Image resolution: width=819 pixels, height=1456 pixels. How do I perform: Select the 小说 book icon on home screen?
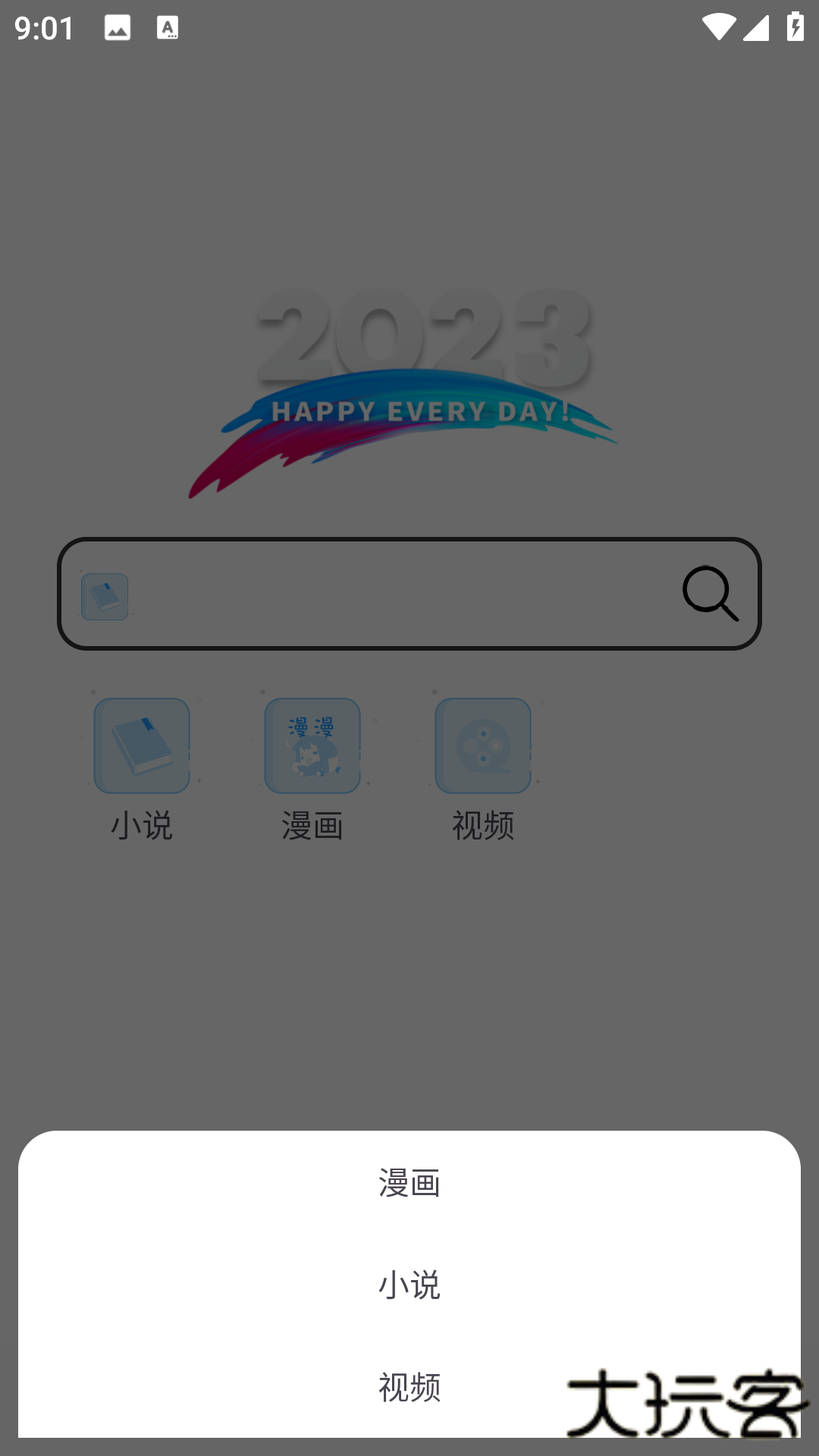141,745
